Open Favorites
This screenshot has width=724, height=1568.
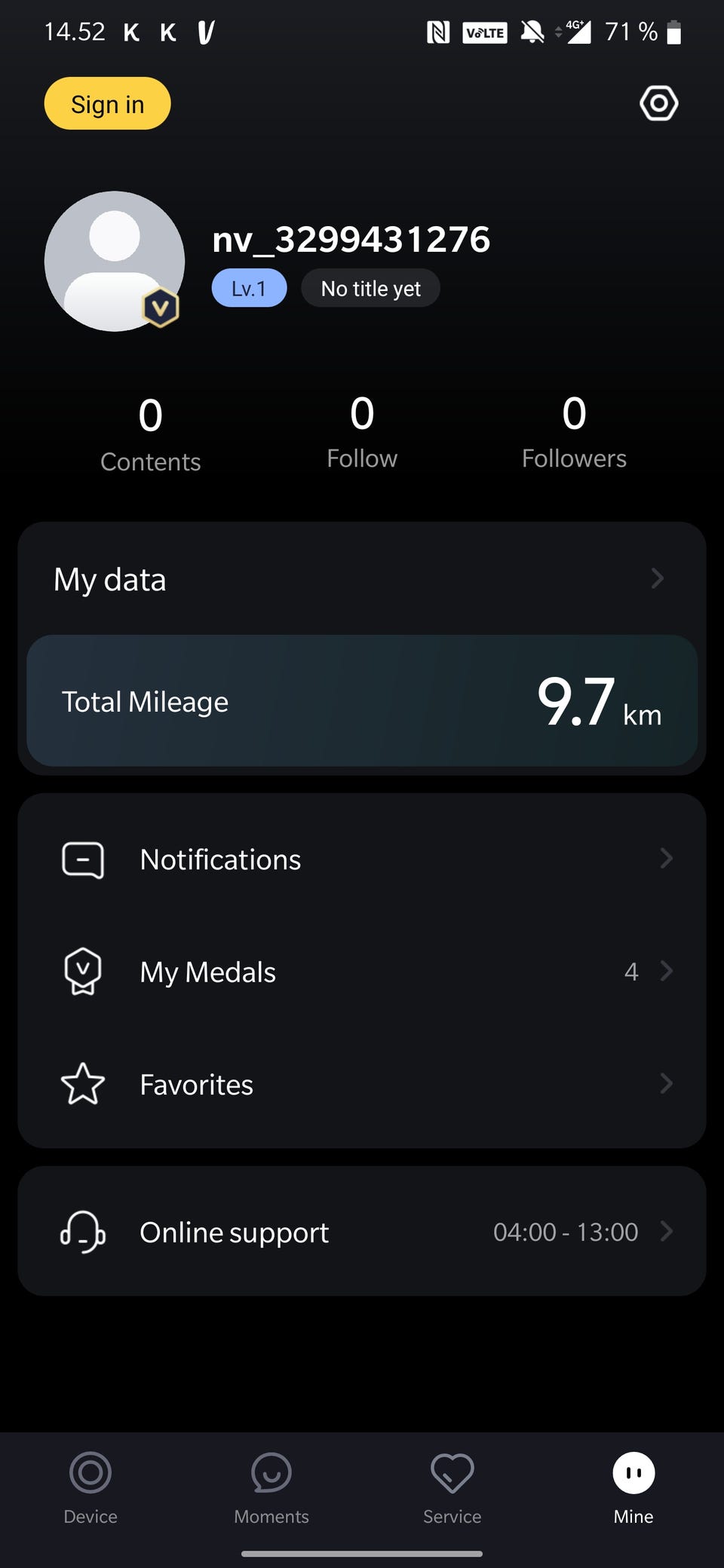(x=362, y=1084)
